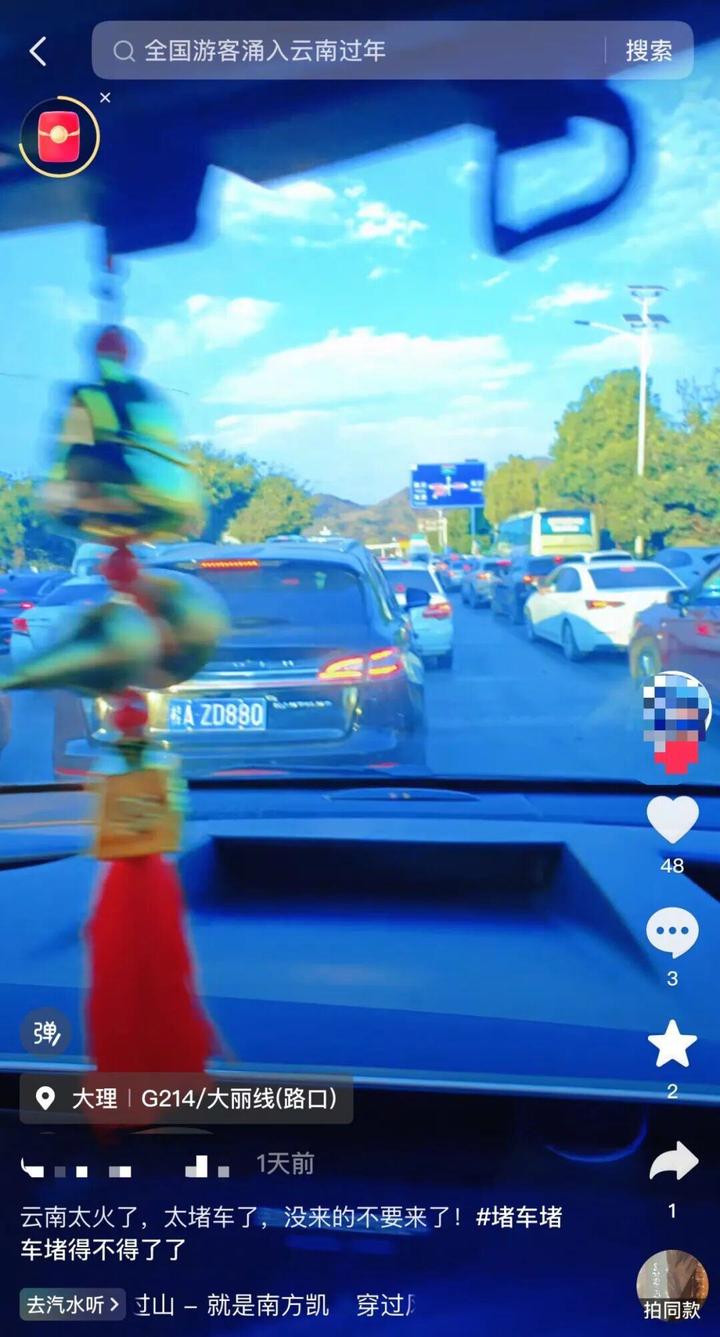Open the #堵车堵车堵得不得了了 hashtag
This screenshot has height=1337, width=720.
pos(518,1217)
